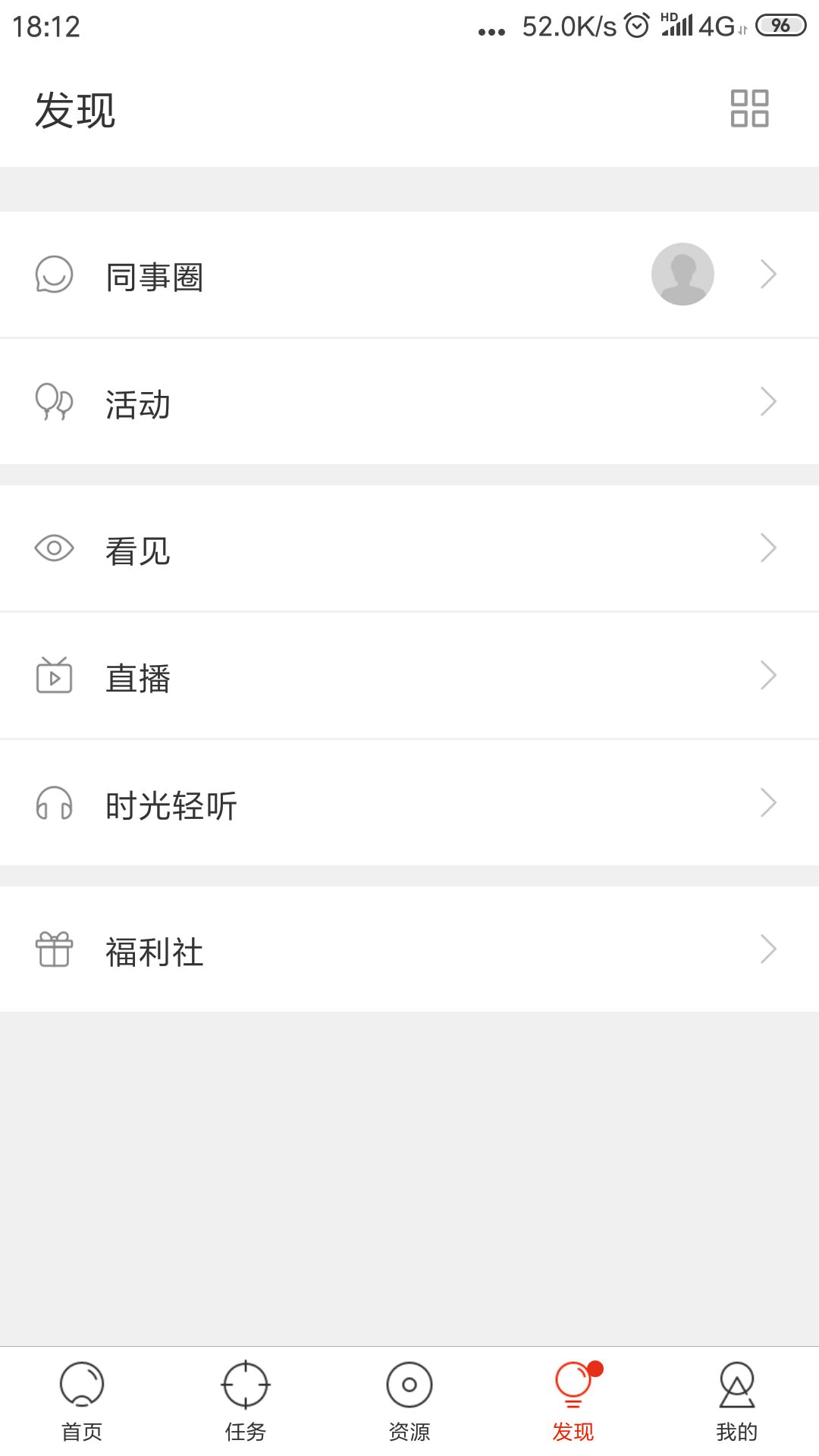
Task: Switch to the 资源 resources tab
Action: coord(409,1401)
